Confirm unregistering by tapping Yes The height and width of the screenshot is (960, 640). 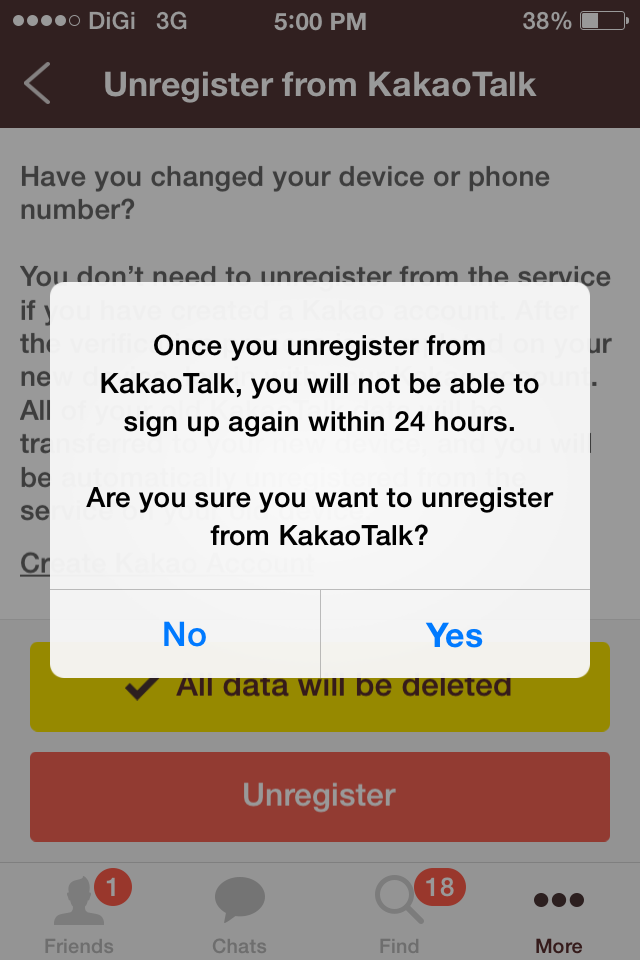[x=454, y=634]
